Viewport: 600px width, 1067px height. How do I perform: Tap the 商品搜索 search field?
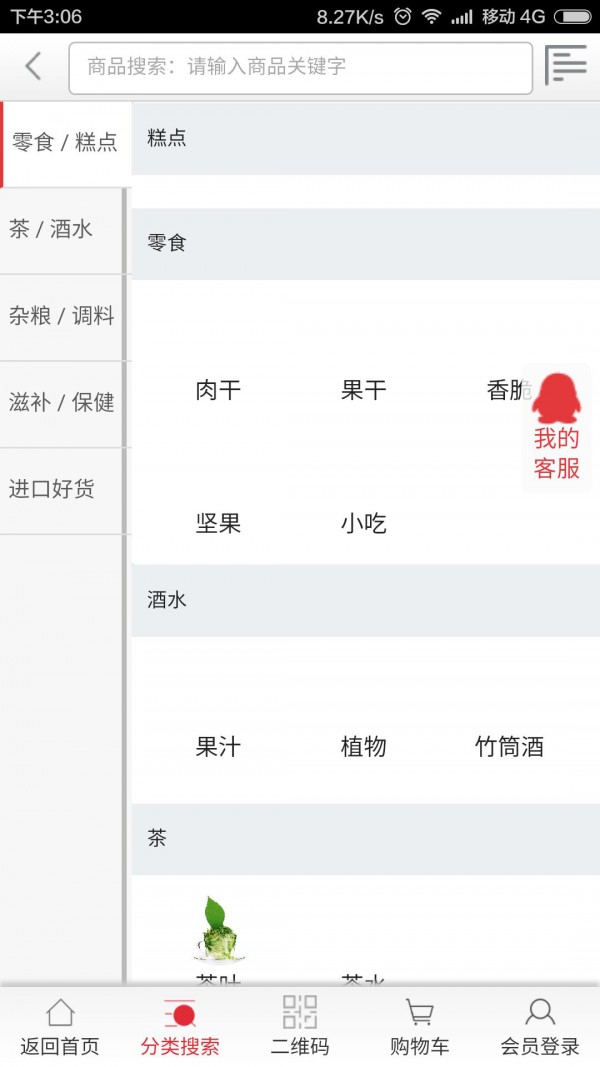tap(300, 68)
